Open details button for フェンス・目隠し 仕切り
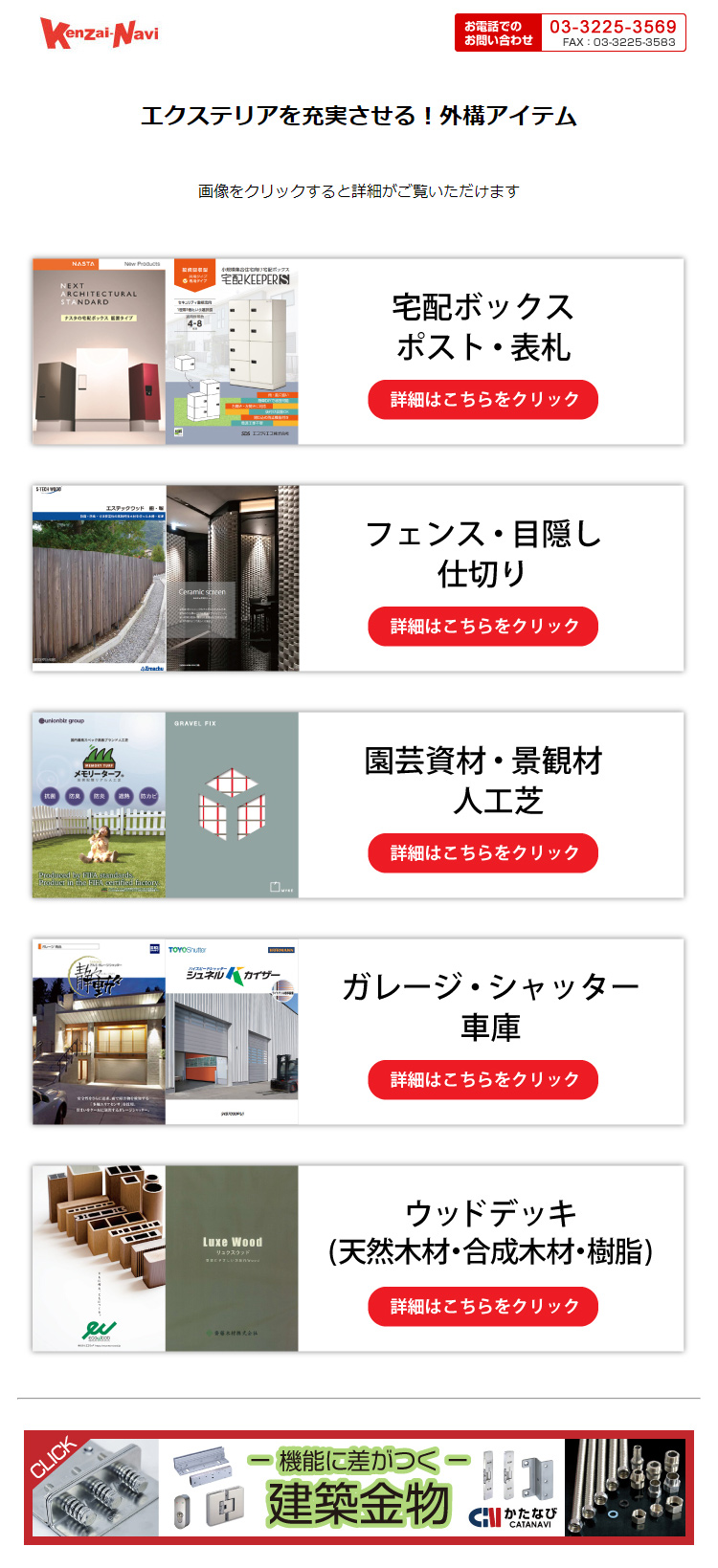Image resolution: width=718 pixels, height=1568 pixels. pyautogui.click(x=483, y=627)
